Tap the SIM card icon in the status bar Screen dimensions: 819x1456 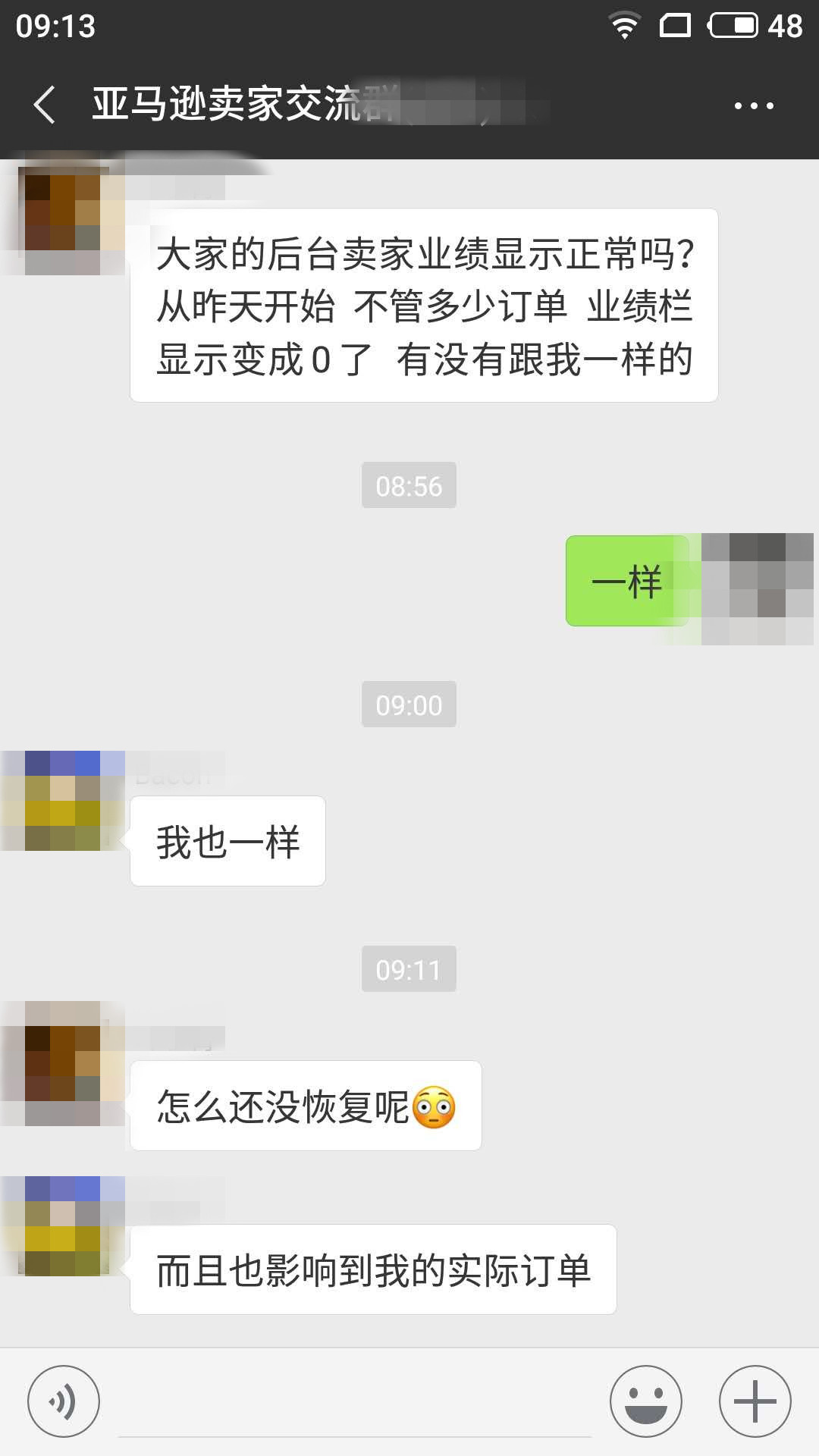[675, 27]
